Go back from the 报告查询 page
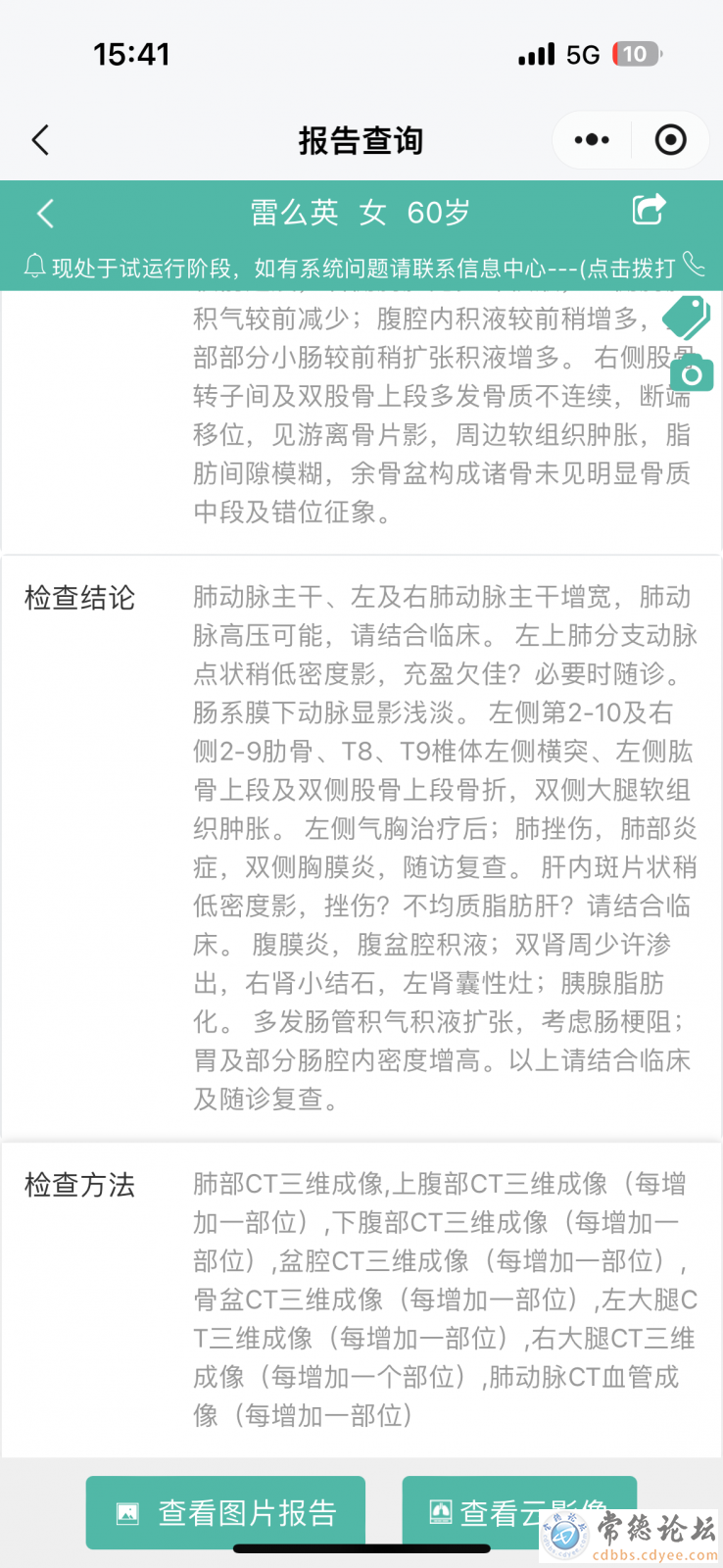This screenshot has width=723, height=1568. (40, 140)
